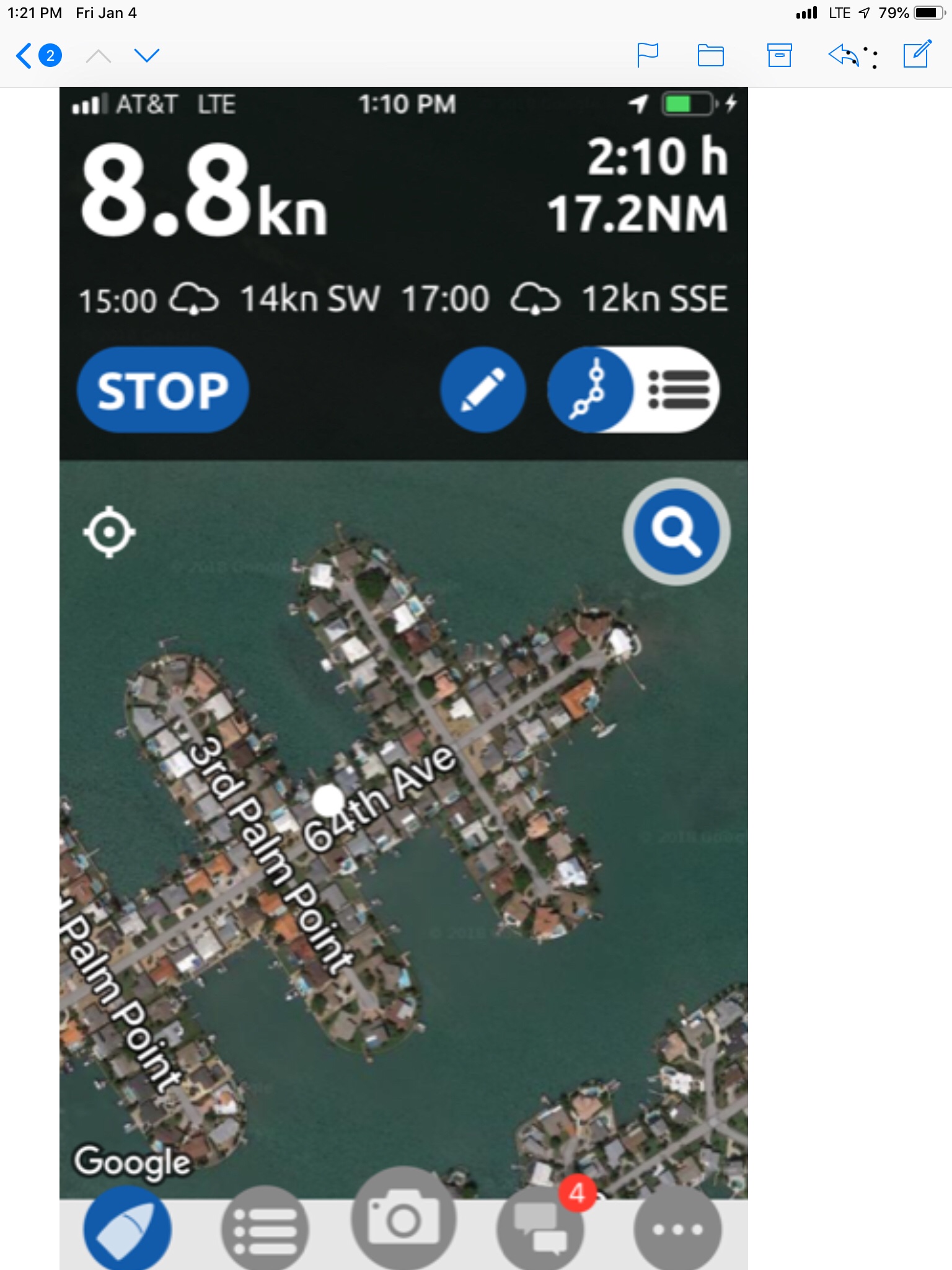Flag this email
Screen dimensions: 952x1270
pyautogui.click(x=648, y=55)
